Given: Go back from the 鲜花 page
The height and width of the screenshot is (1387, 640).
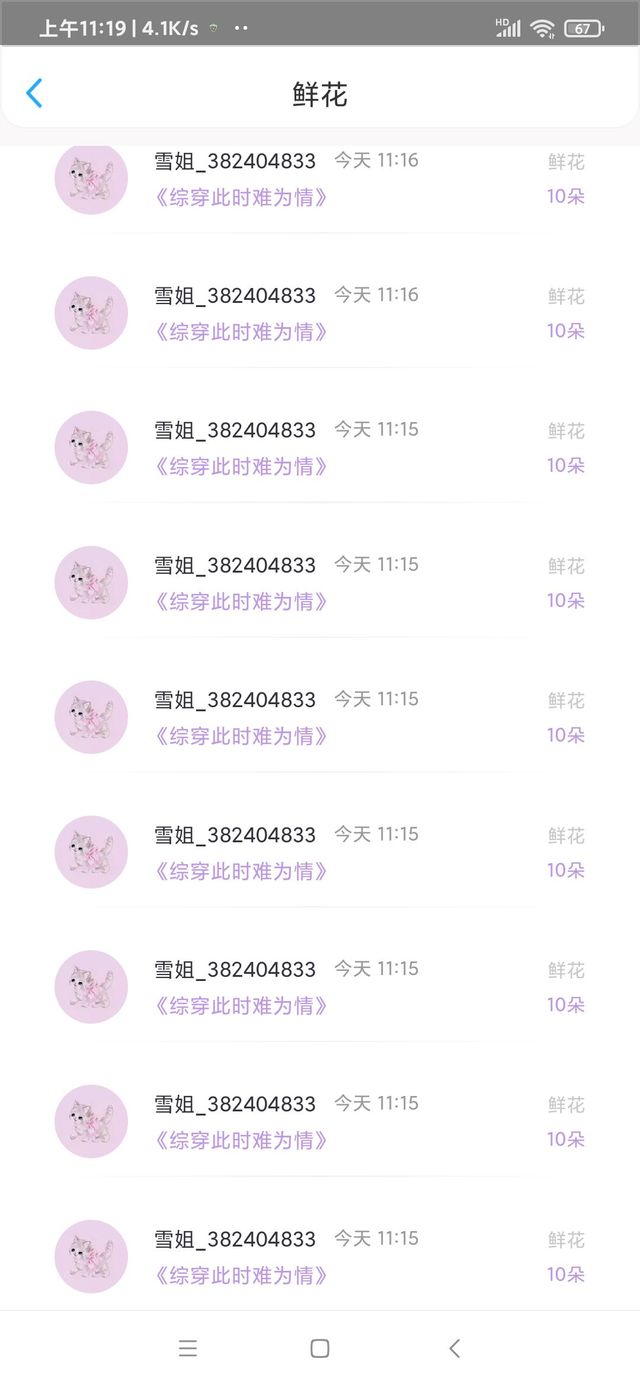Looking at the screenshot, I should 34,93.
